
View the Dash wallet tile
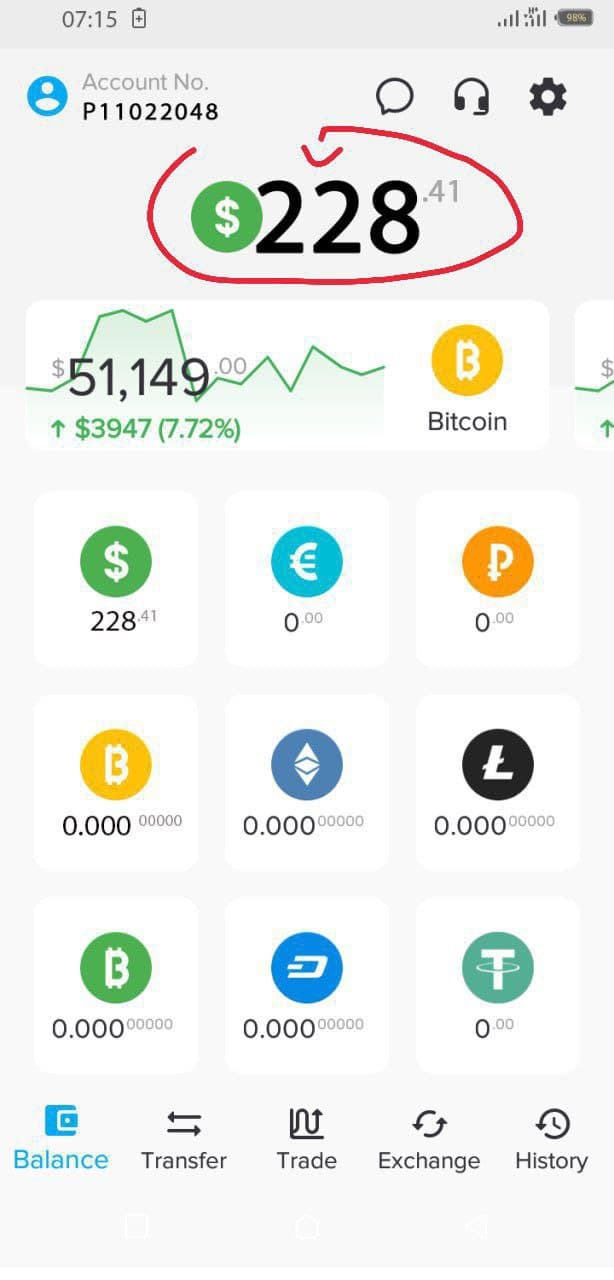(306, 985)
